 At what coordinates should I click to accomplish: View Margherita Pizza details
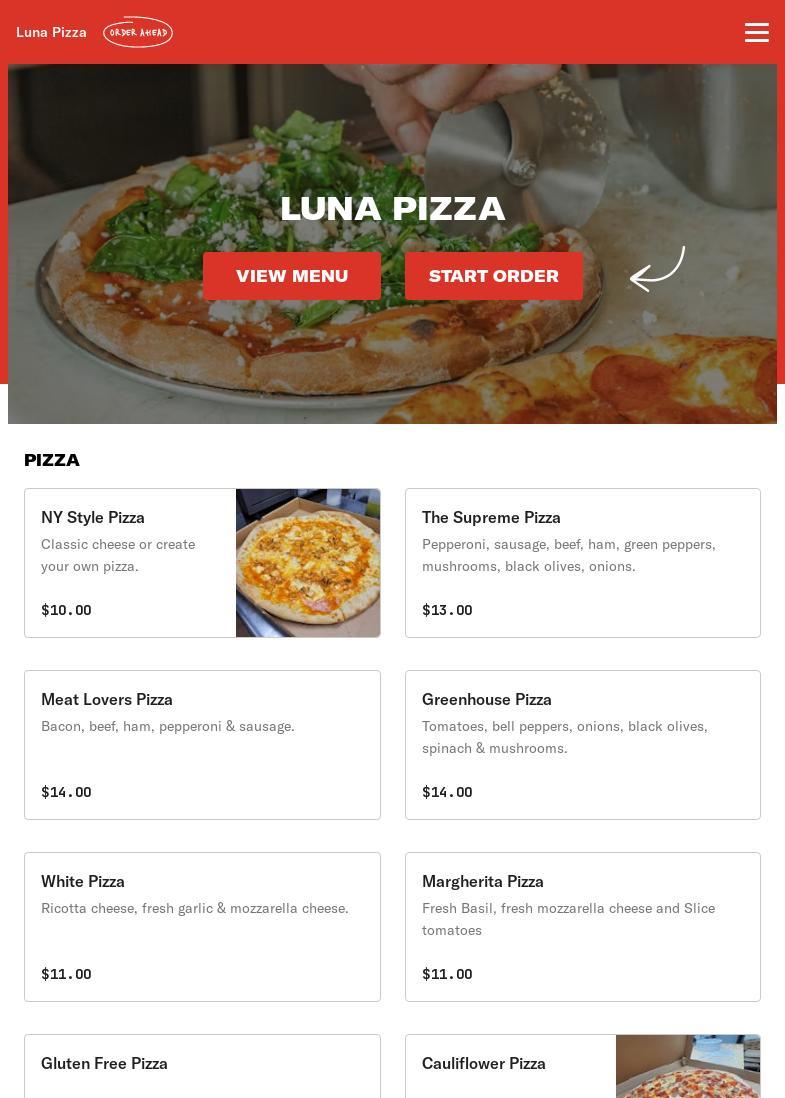[582, 927]
